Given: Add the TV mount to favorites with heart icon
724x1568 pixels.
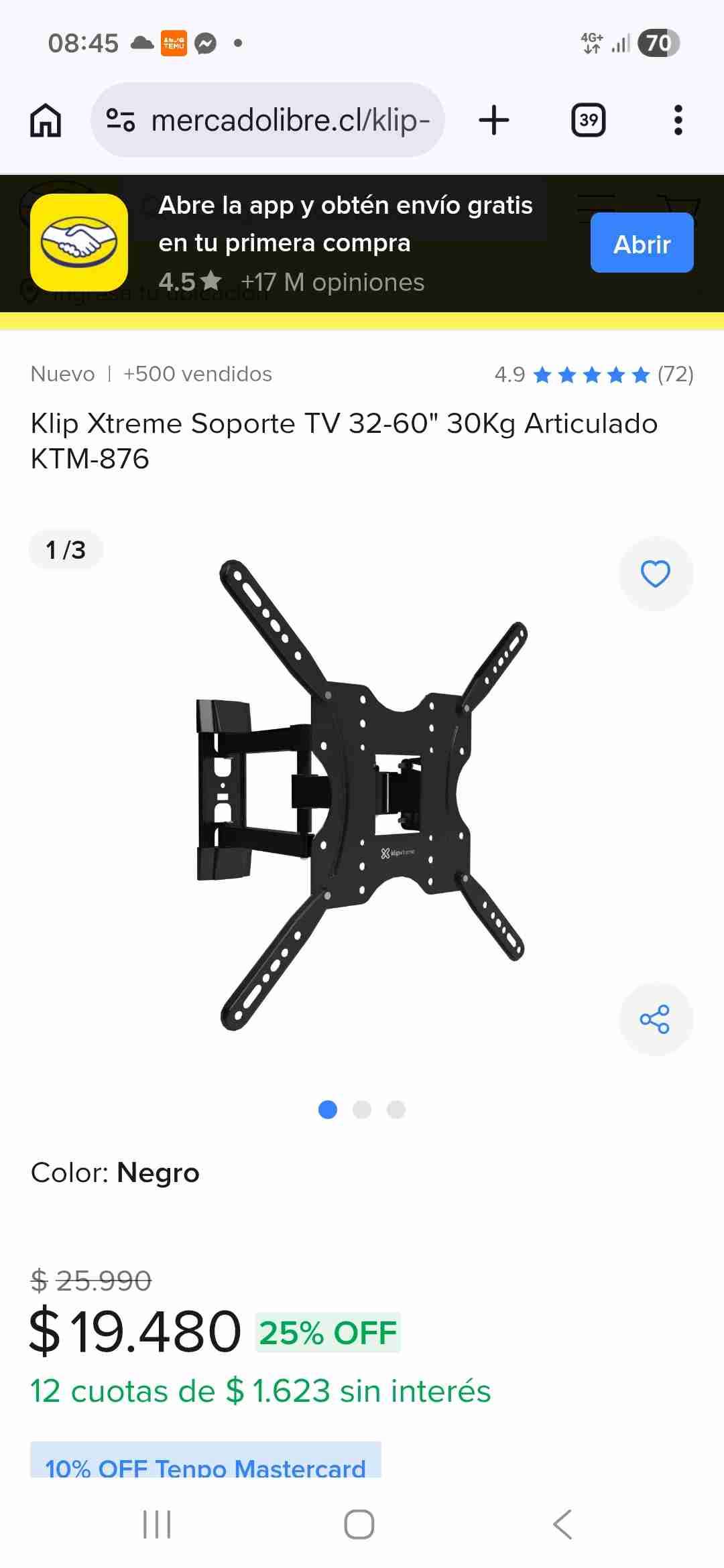Looking at the screenshot, I should (x=656, y=573).
